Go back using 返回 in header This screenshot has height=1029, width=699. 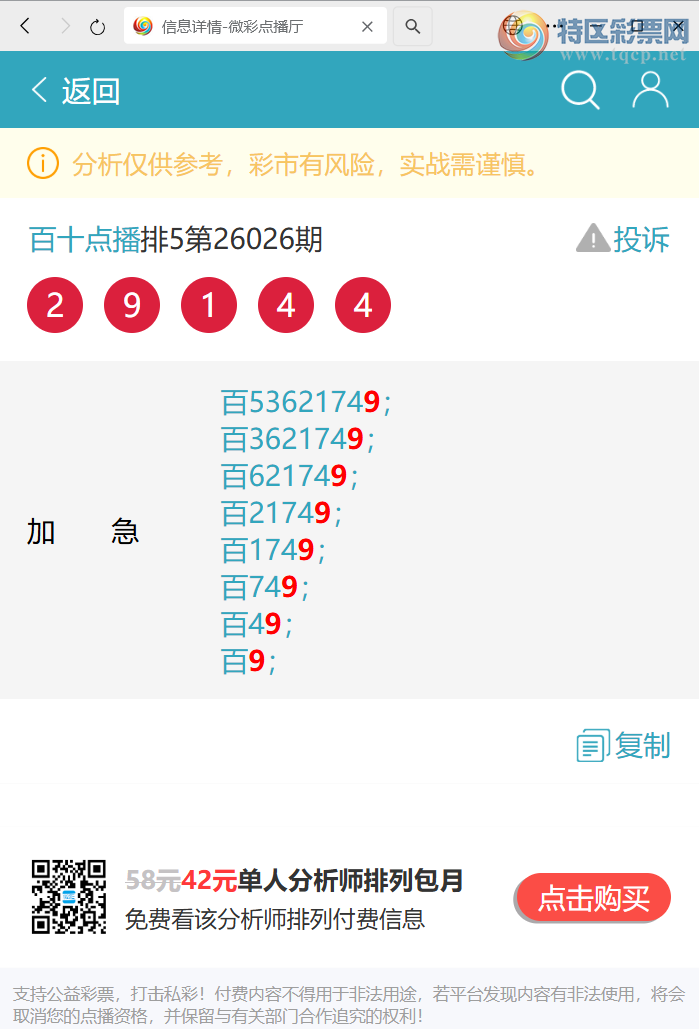[75, 91]
